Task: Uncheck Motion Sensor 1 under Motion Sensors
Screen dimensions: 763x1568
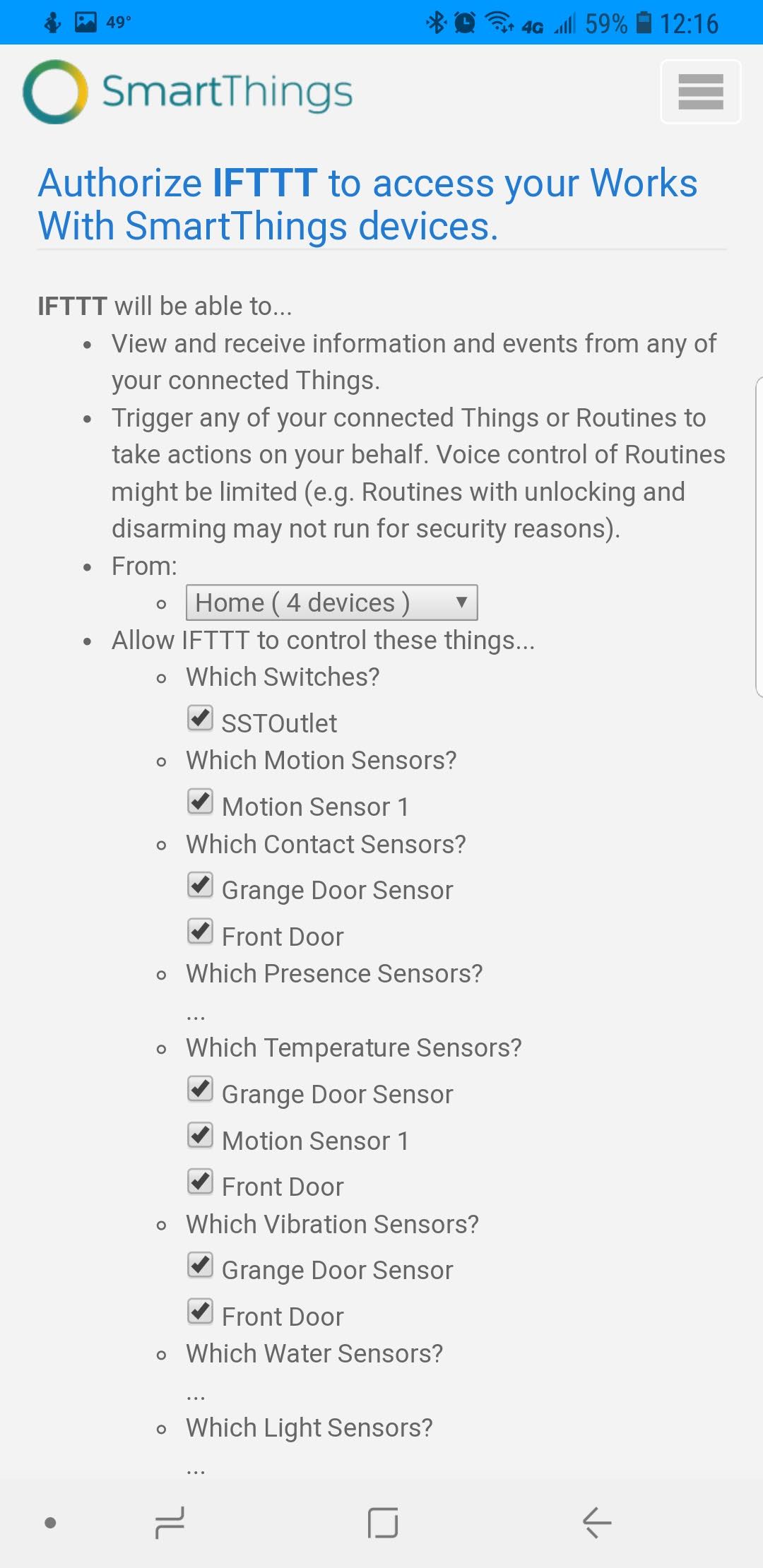Action: tap(201, 802)
